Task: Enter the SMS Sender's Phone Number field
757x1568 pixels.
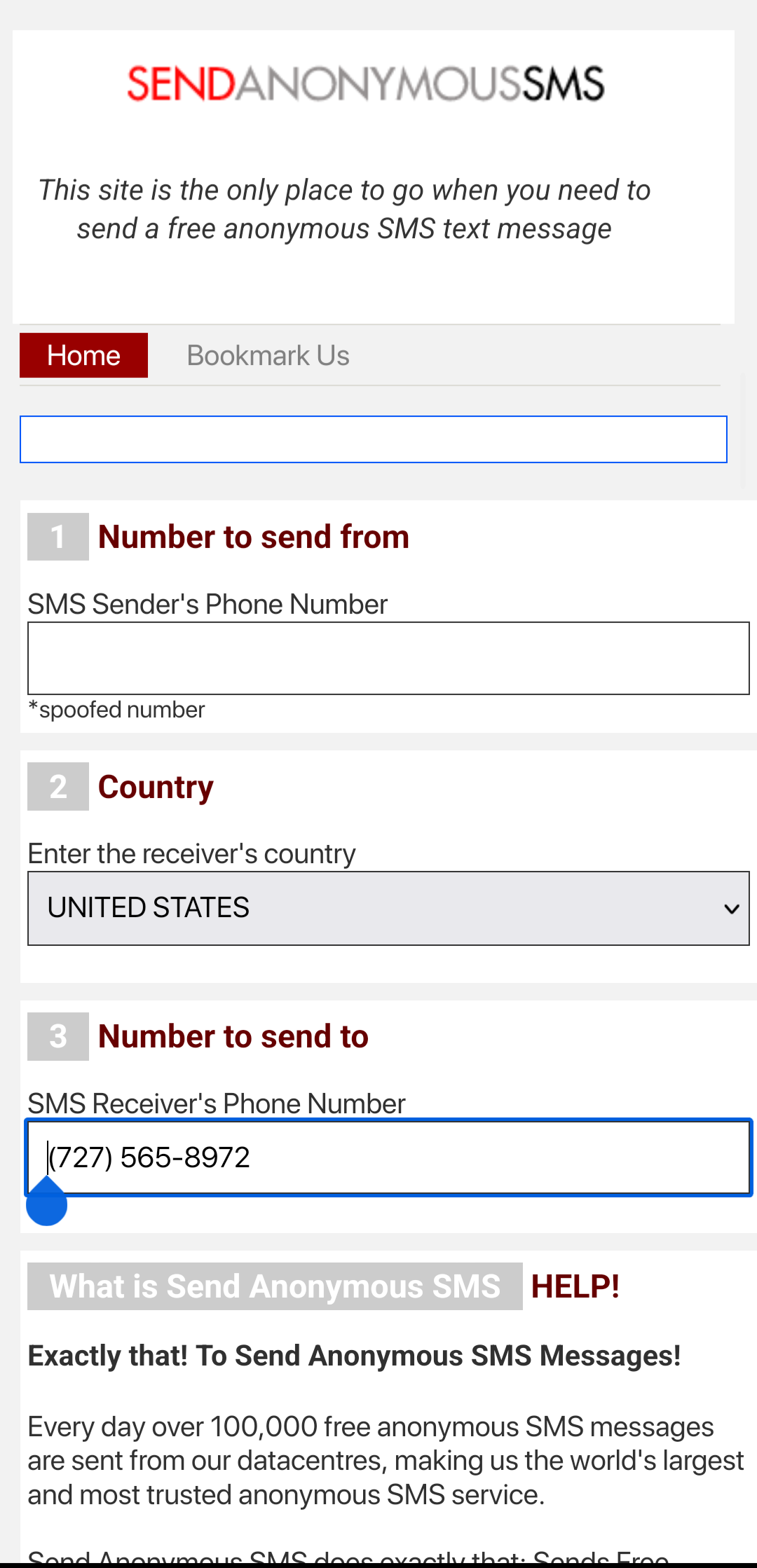Action: click(x=388, y=658)
